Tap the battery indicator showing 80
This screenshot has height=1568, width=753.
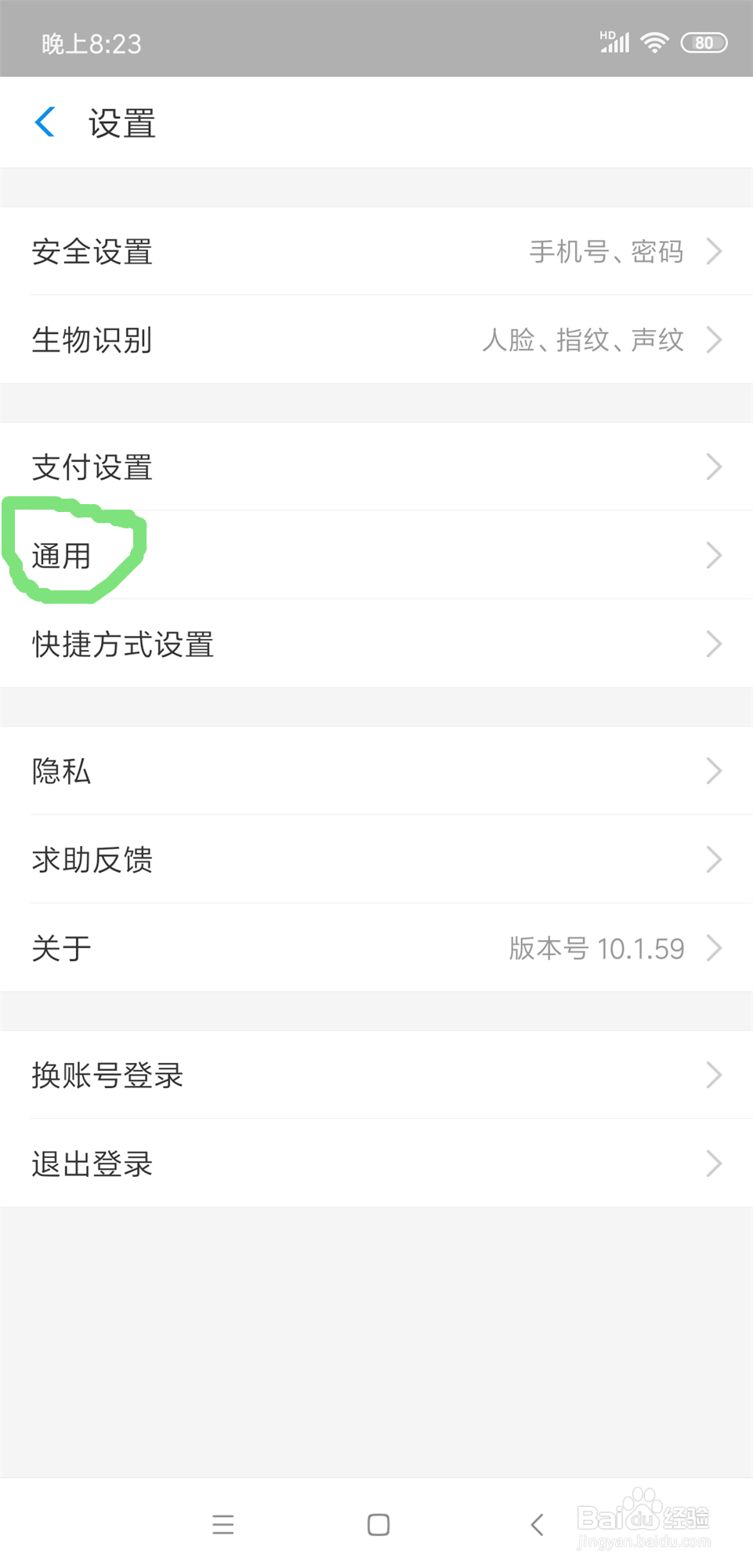pyautogui.click(x=703, y=43)
